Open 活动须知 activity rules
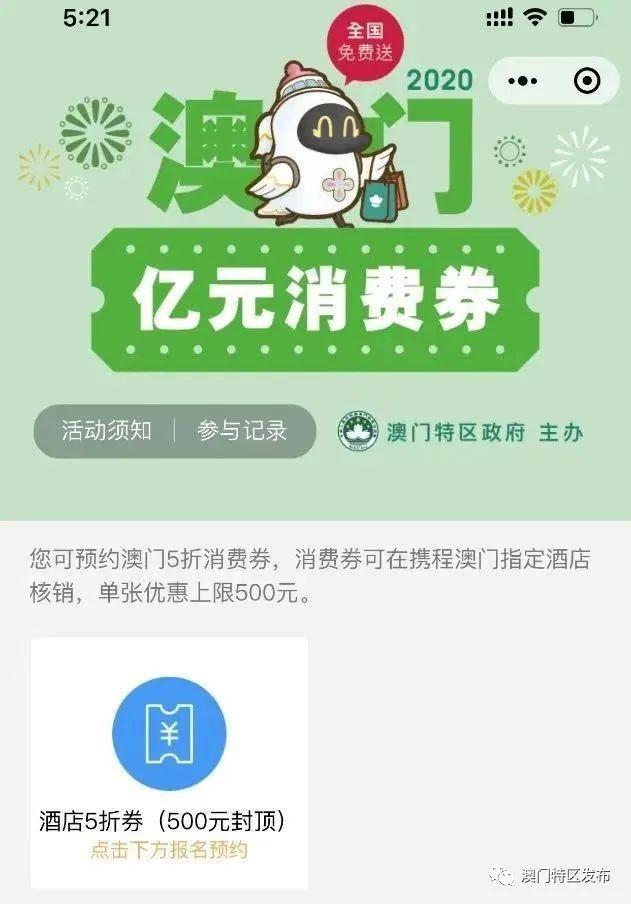 coord(107,431)
